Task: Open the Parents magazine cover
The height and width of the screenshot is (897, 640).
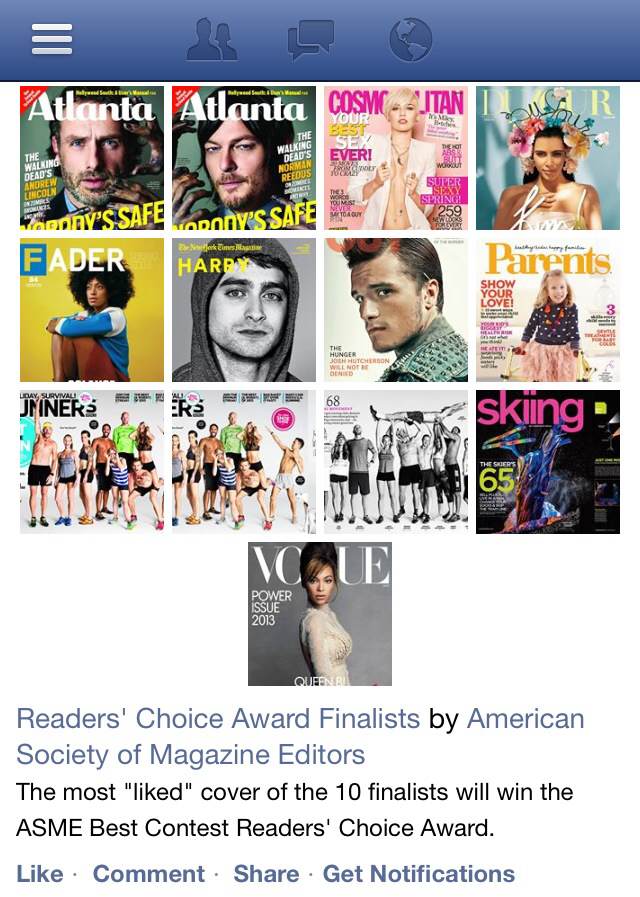Action: pos(548,310)
